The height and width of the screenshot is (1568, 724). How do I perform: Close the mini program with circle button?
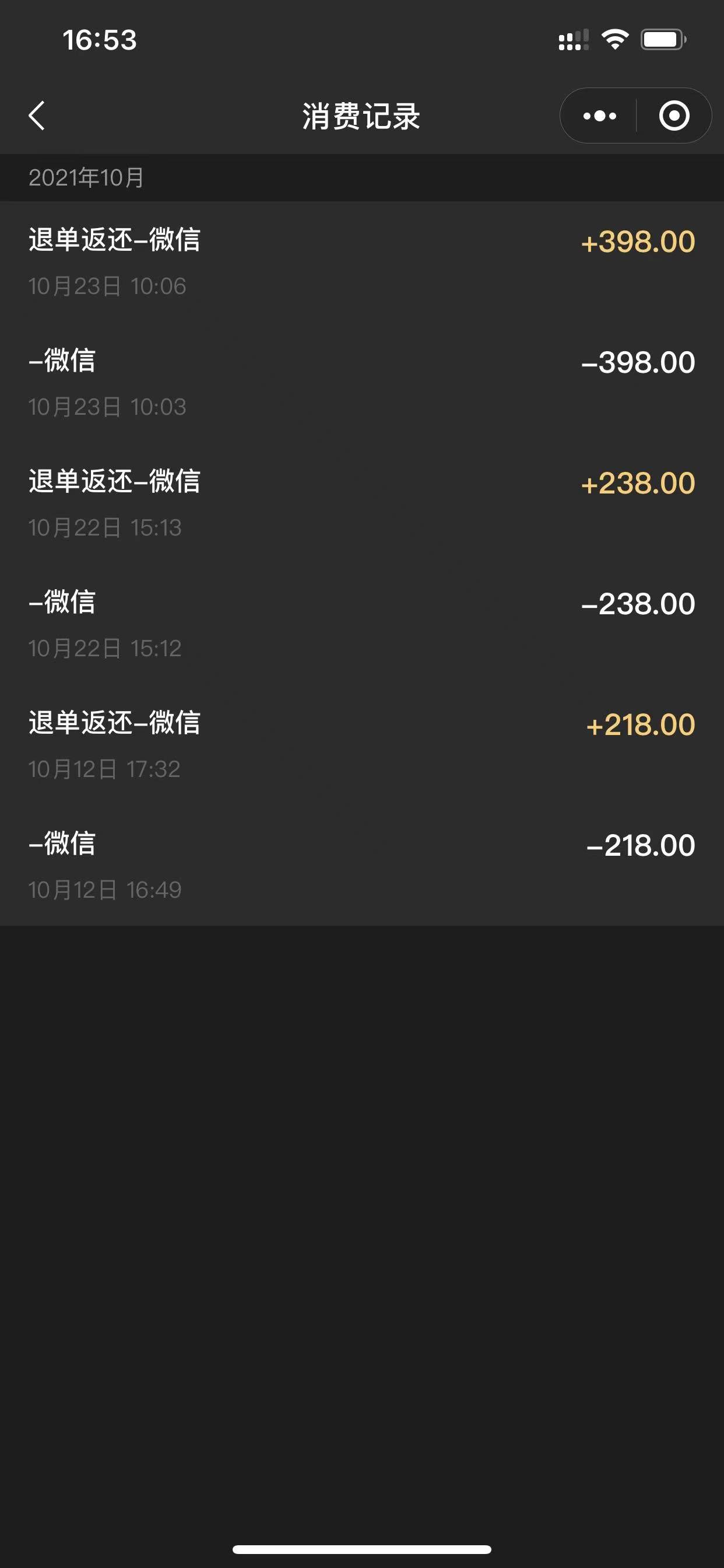click(674, 116)
